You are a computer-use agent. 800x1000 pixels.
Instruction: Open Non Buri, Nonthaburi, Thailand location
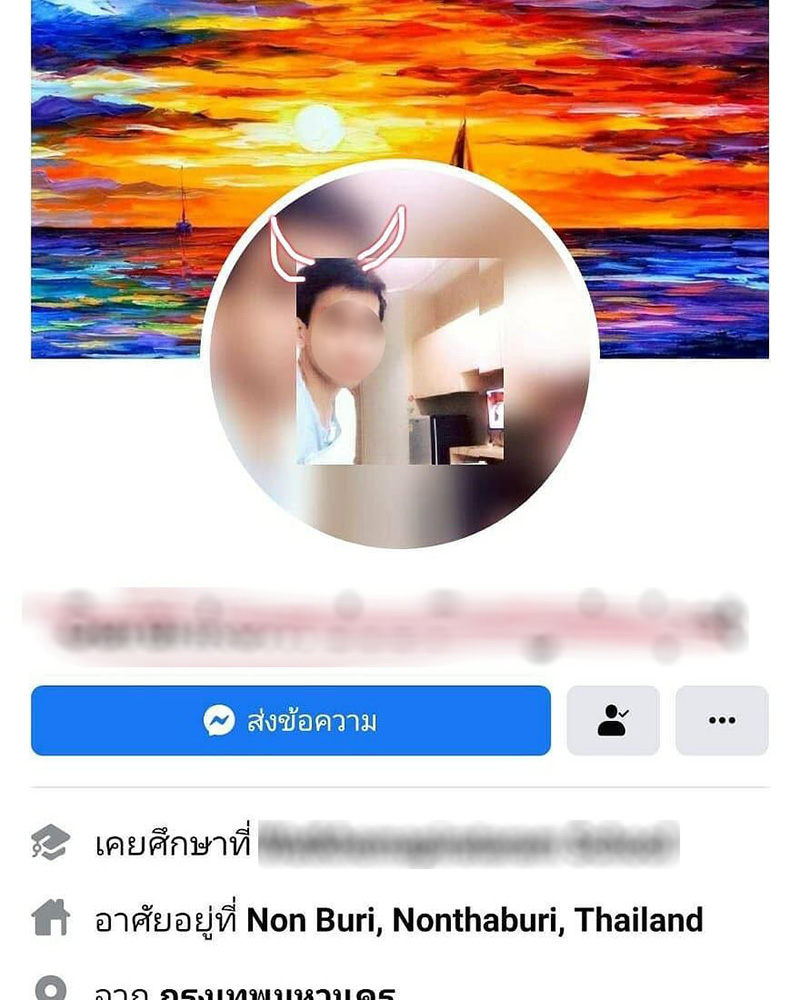coord(474,920)
